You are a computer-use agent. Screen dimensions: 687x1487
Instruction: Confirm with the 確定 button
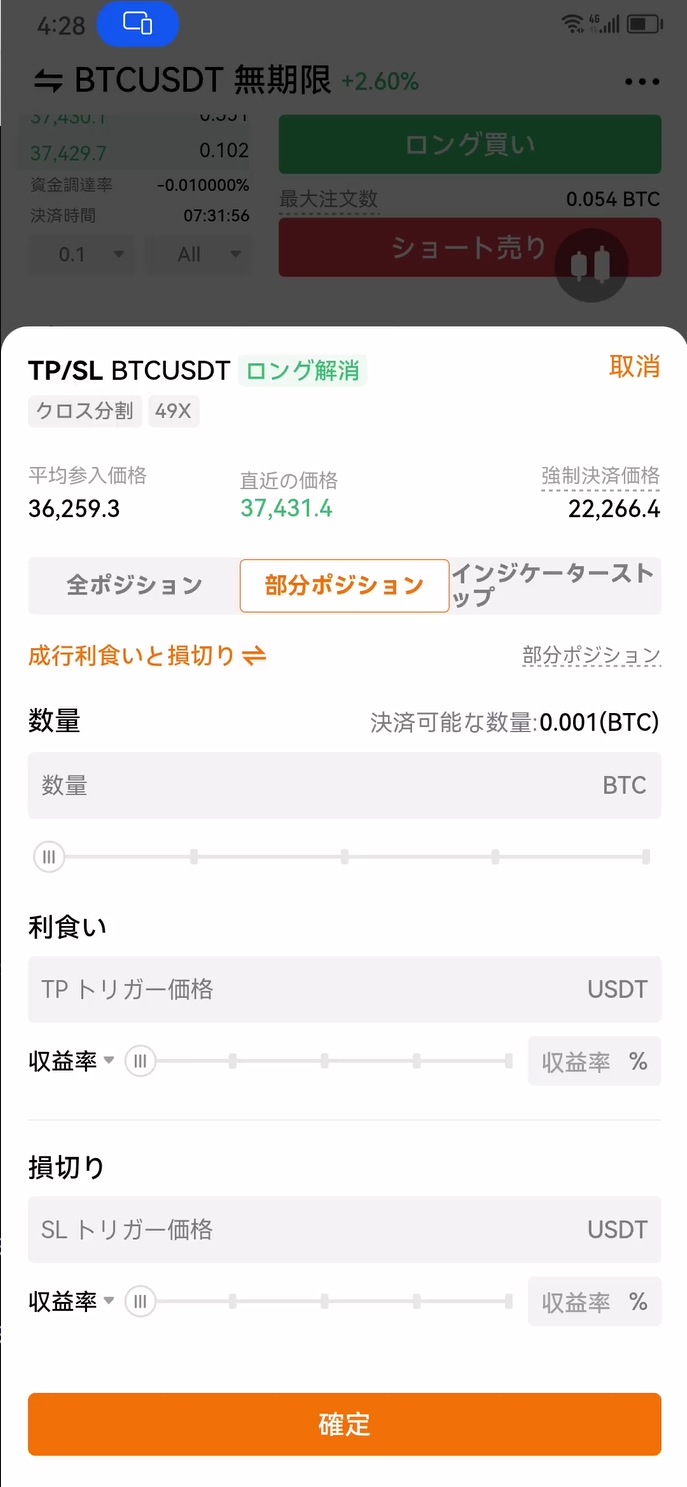(x=344, y=1424)
